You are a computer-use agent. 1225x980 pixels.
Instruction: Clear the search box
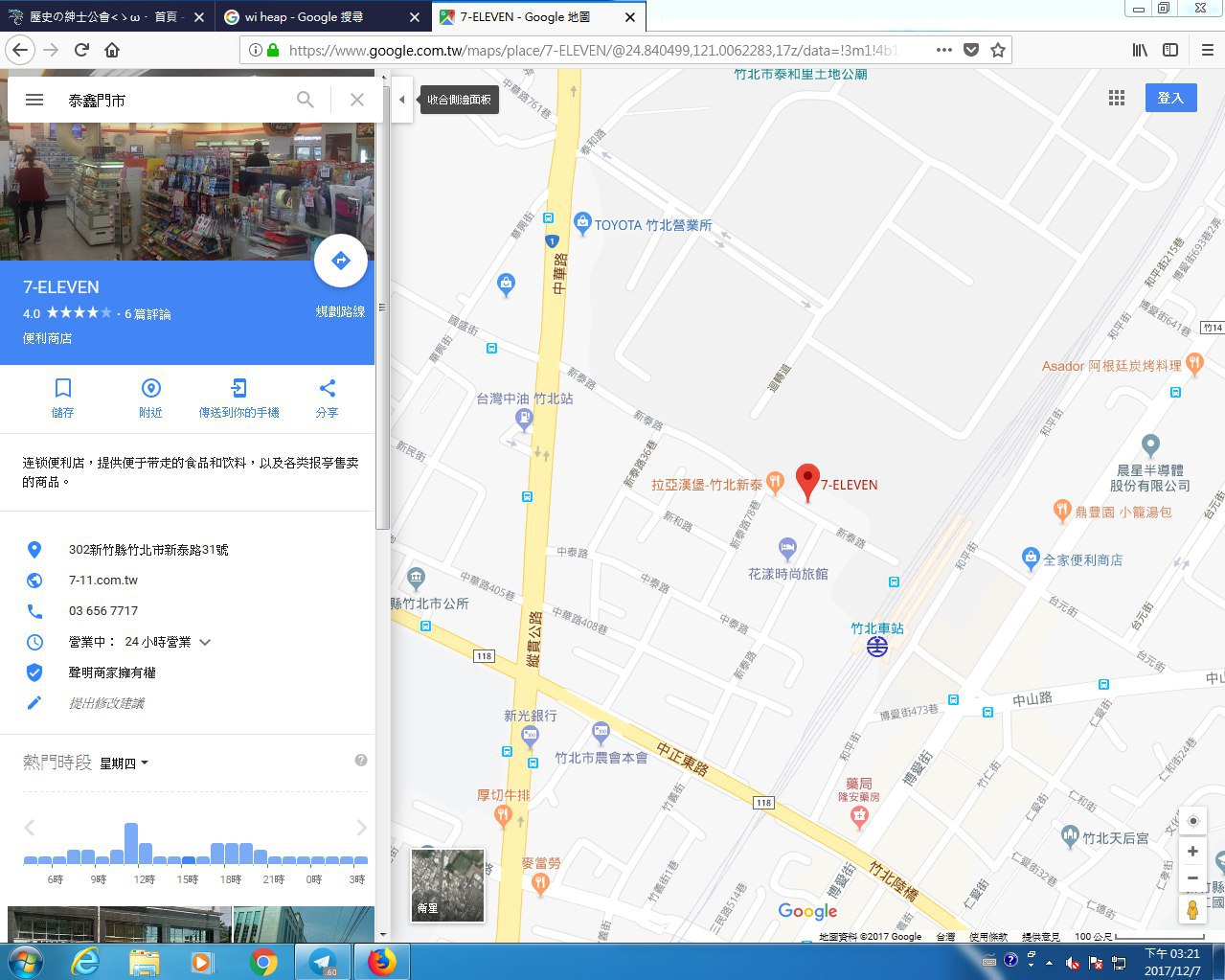[357, 100]
